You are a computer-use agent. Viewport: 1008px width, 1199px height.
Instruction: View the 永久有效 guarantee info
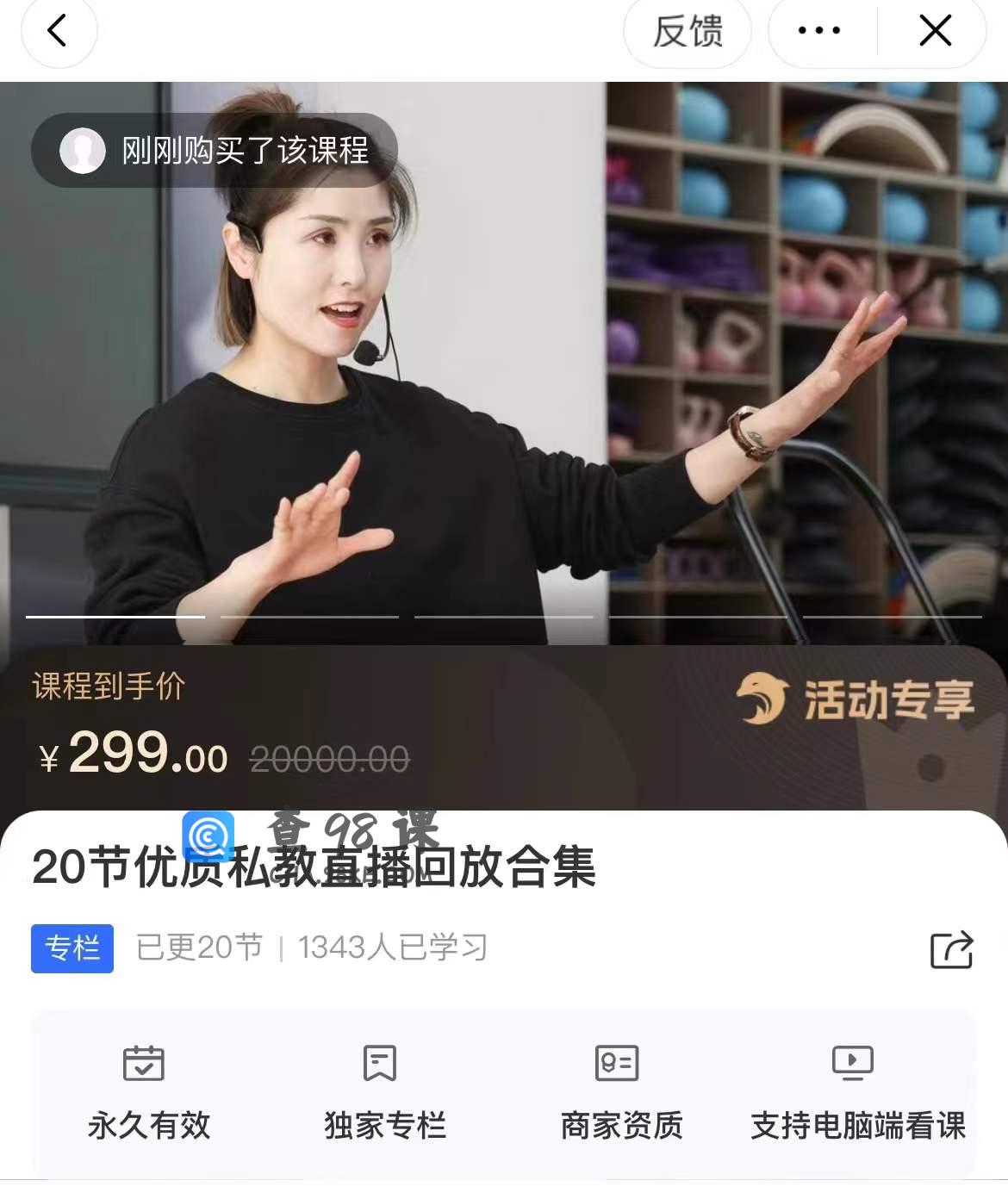click(x=148, y=1092)
